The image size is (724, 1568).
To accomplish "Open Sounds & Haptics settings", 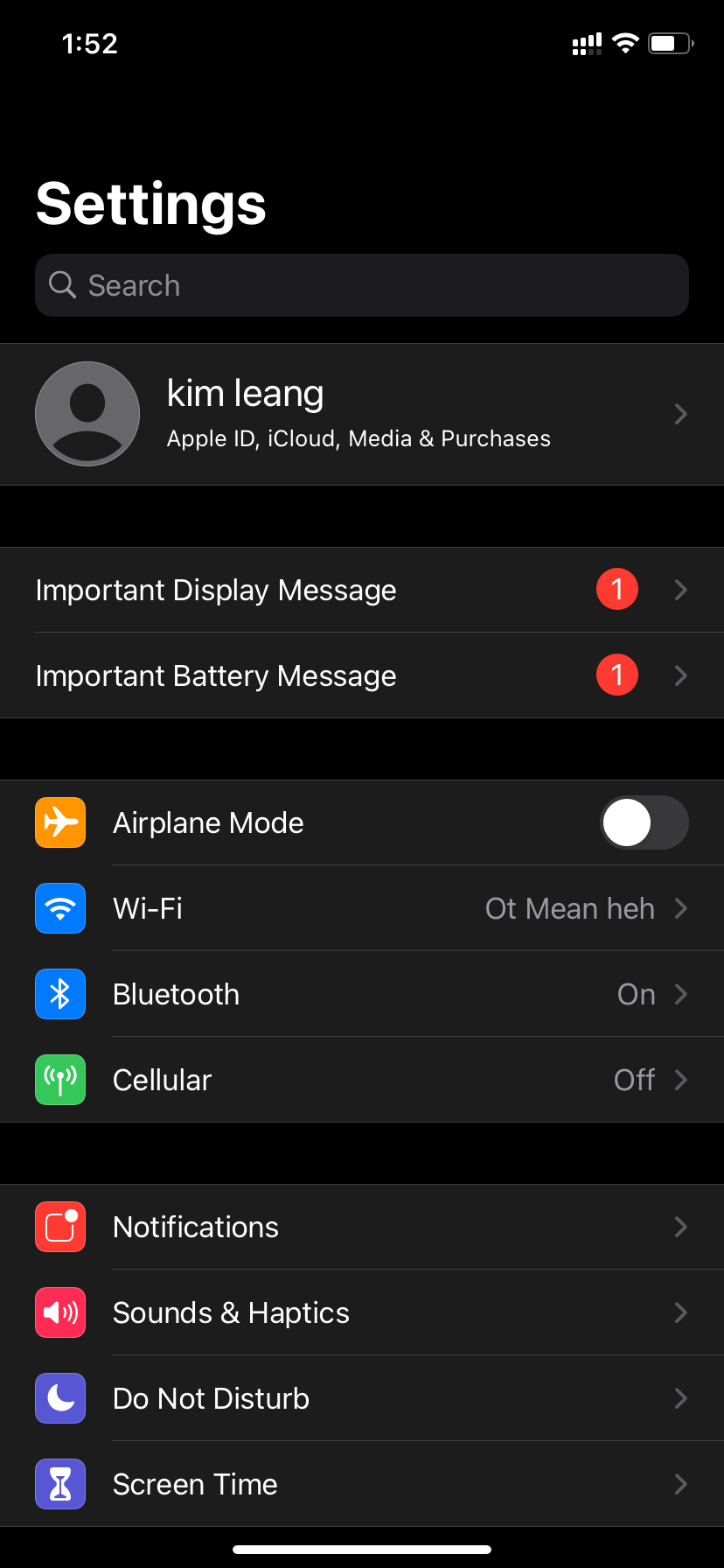I will pyautogui.click(x=362, y=1312).
